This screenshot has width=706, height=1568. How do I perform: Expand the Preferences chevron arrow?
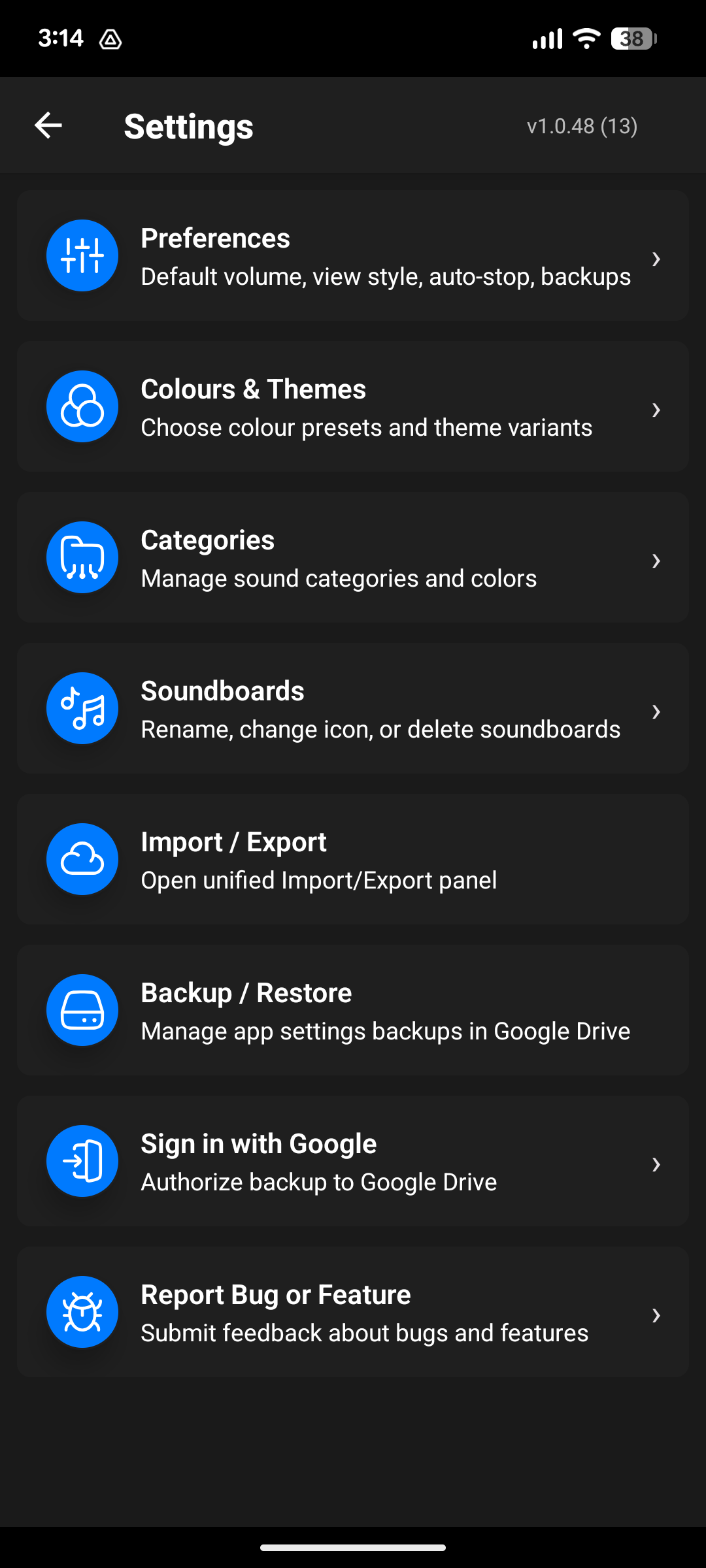coord(656,259)
